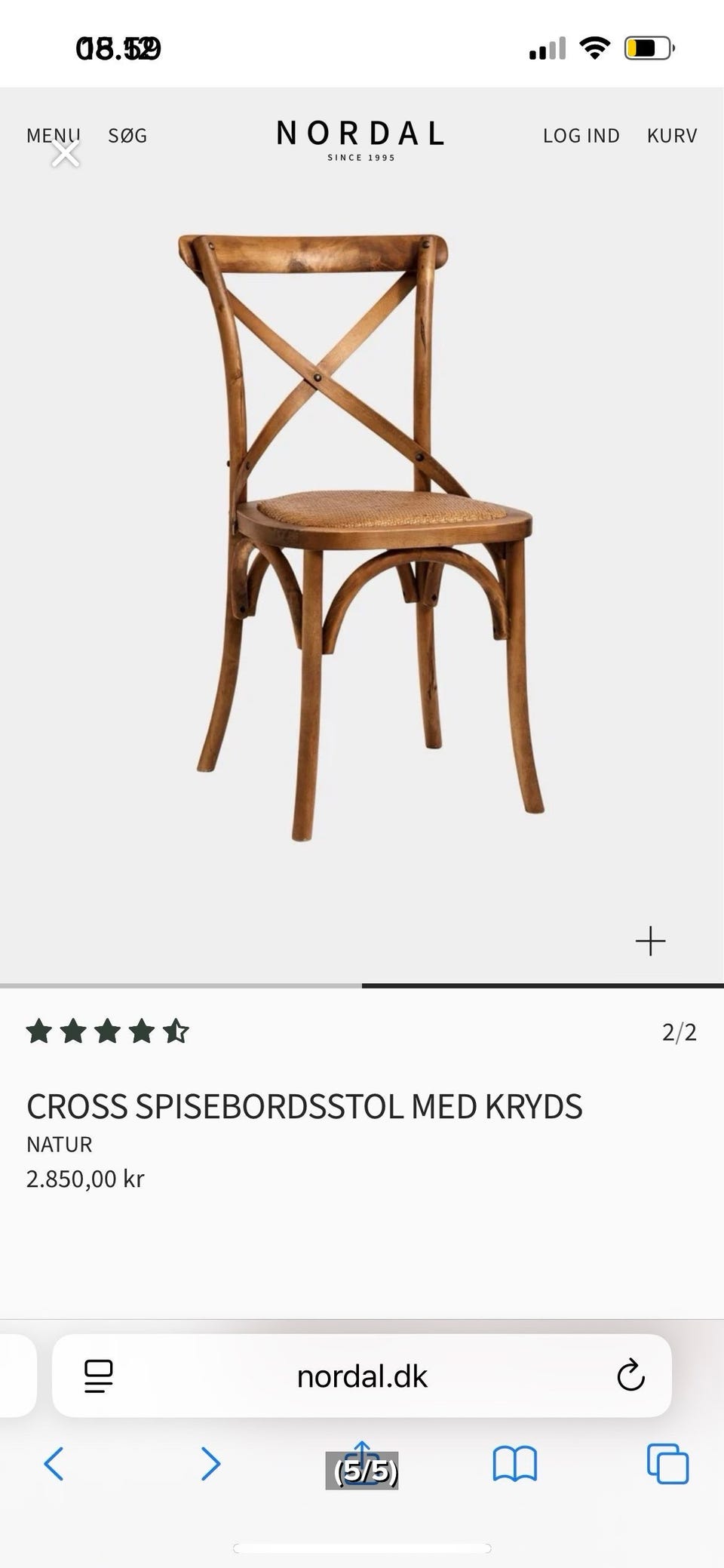Viewport: 724px width, 1568px height.
Task: Show all open browser tabs
Action: tap(667, 1464)
